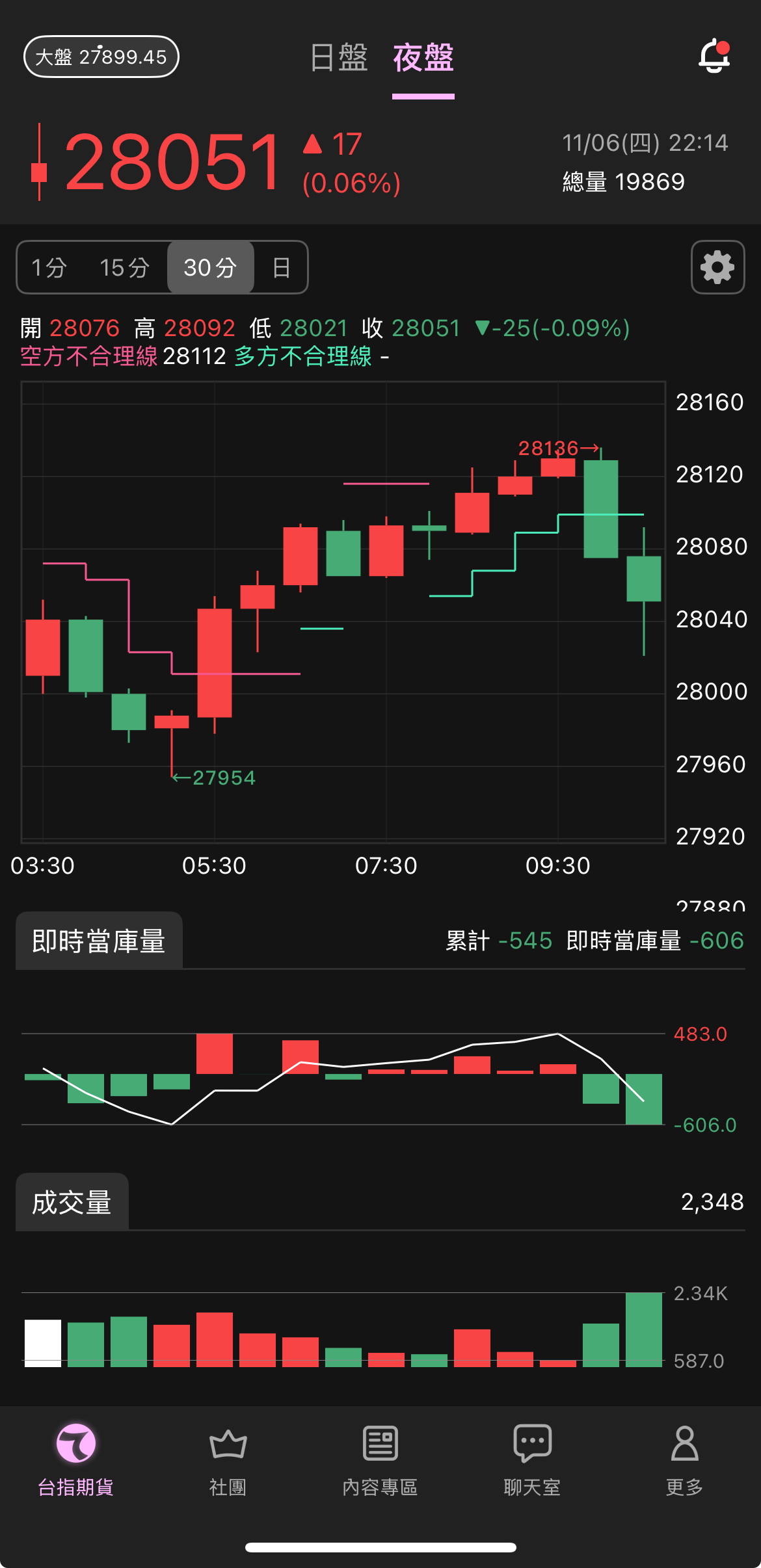Select the 30分 chart interval

[210, 267]
